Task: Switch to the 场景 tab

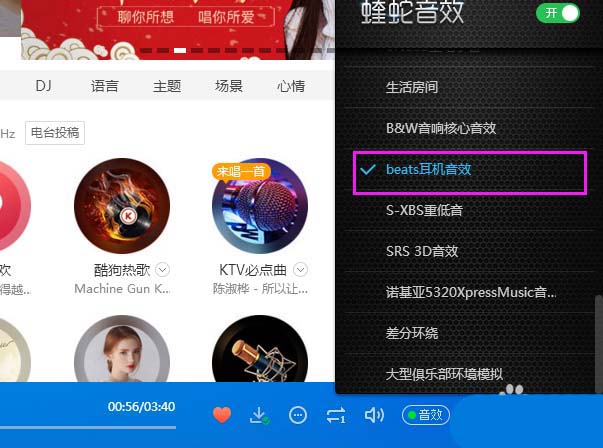Action: 229,86
